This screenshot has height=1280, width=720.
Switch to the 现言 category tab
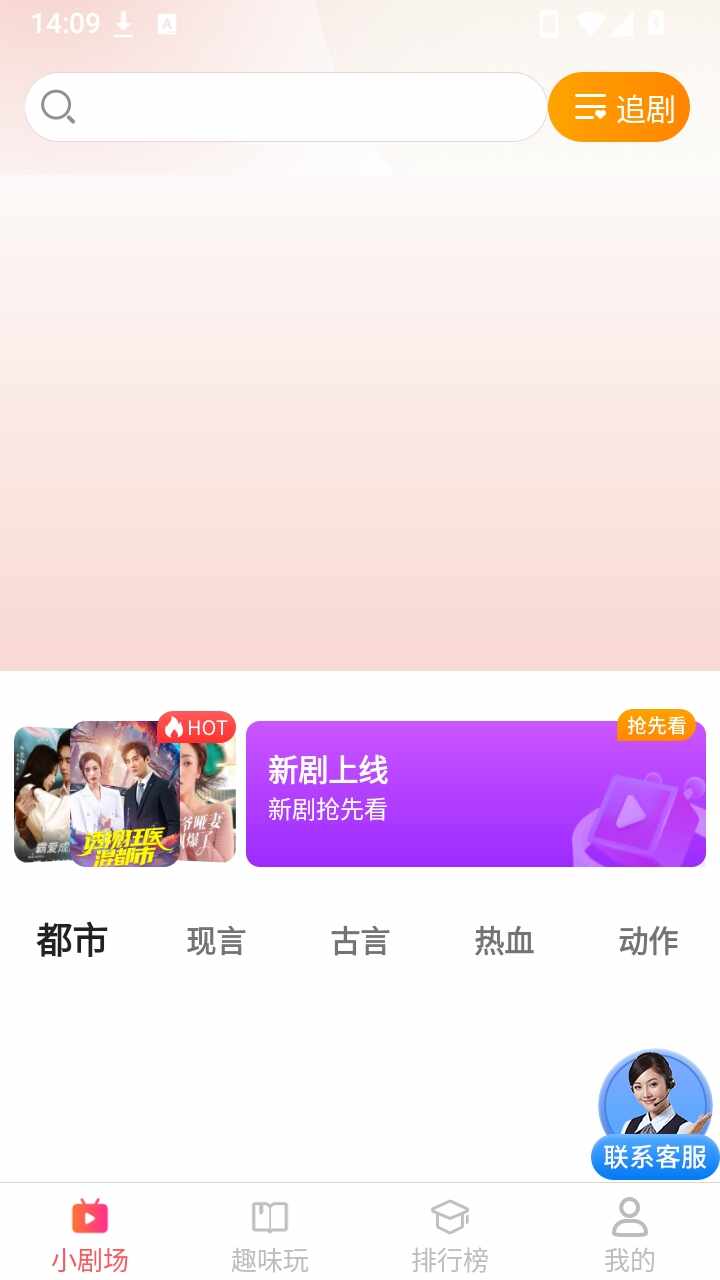point(216,941)
